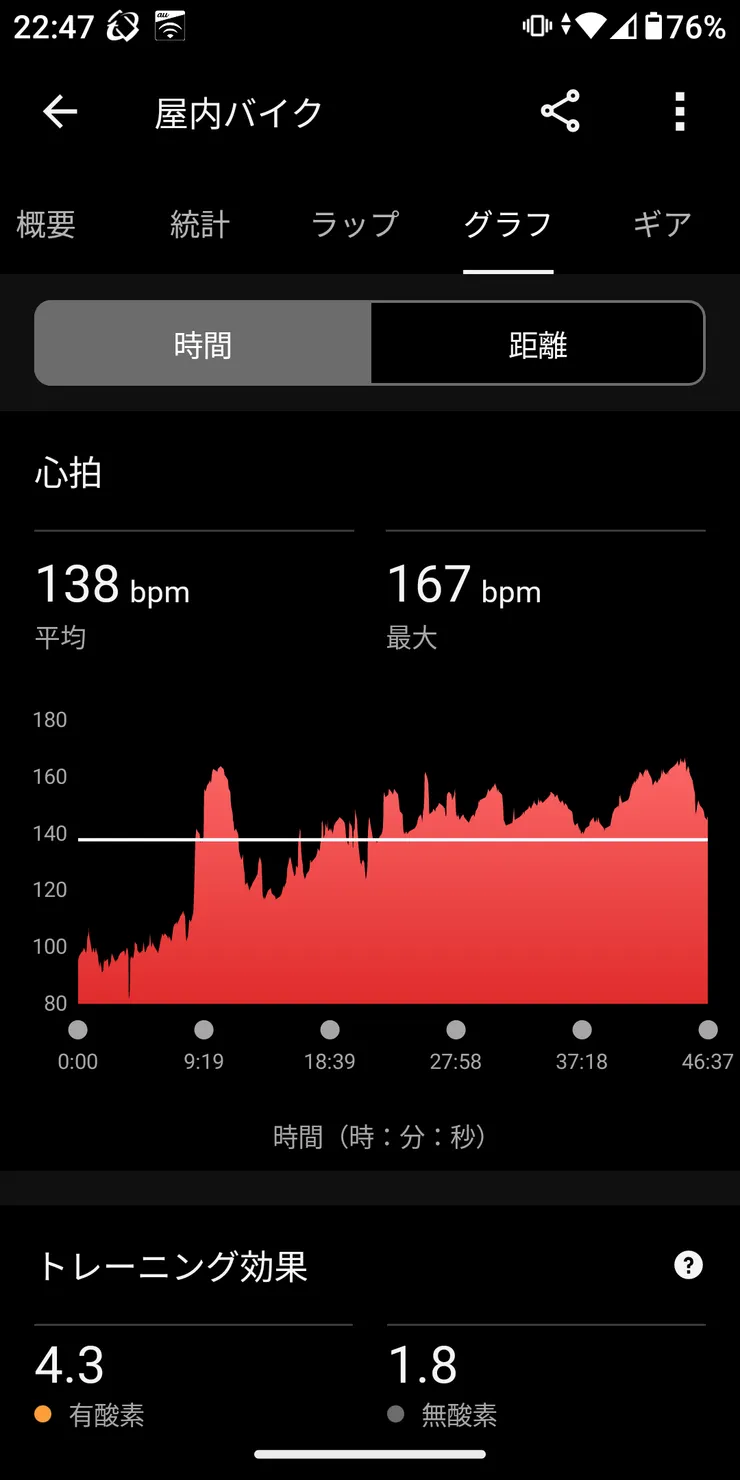Viewport: 740px width, 1480px height.
Task: Open help for トレーニング効果
Action: 688,1266
